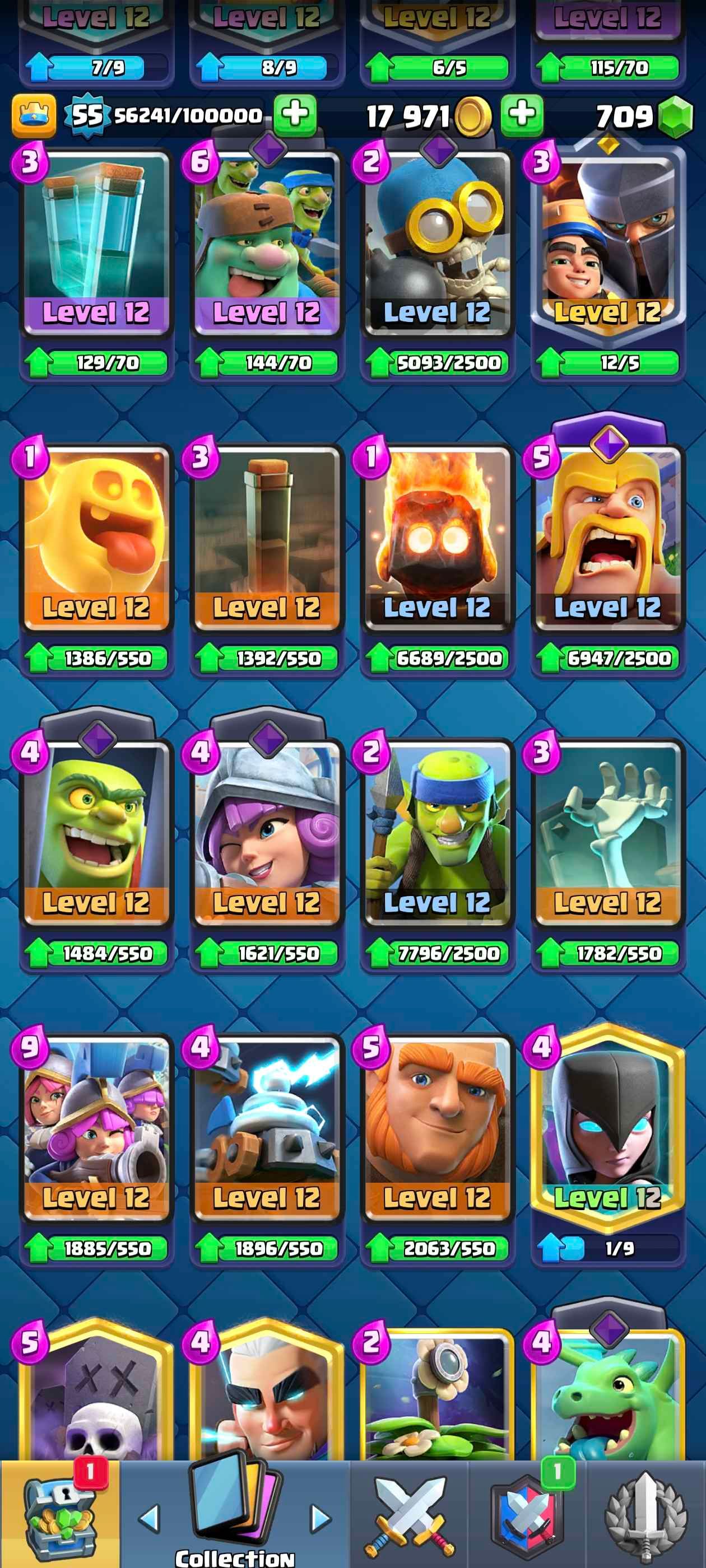Upgrade Giant via 2063/550 button

[x=436, y=1249]
